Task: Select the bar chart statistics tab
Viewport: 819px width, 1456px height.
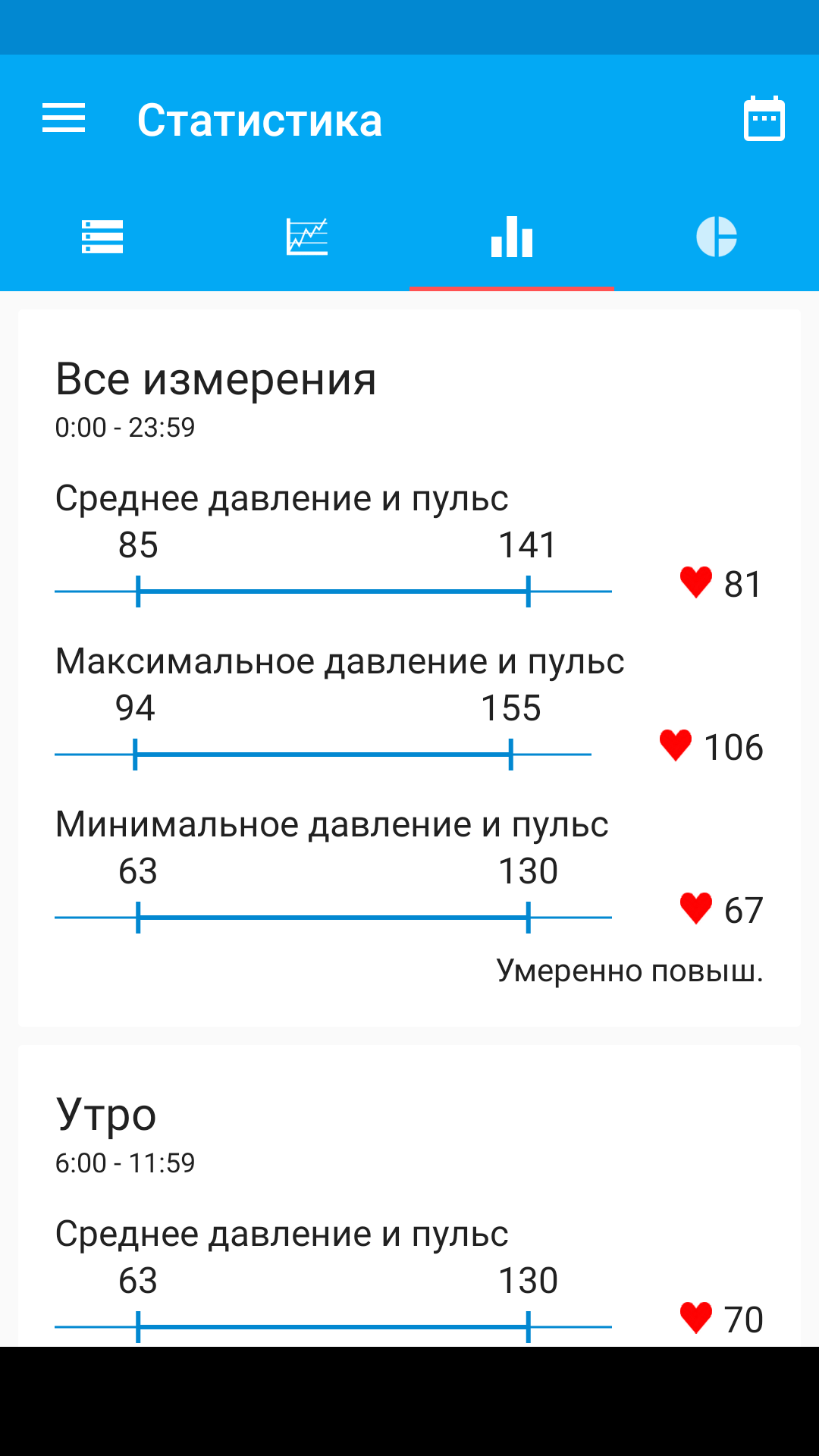Action: [x=512, y=237]
